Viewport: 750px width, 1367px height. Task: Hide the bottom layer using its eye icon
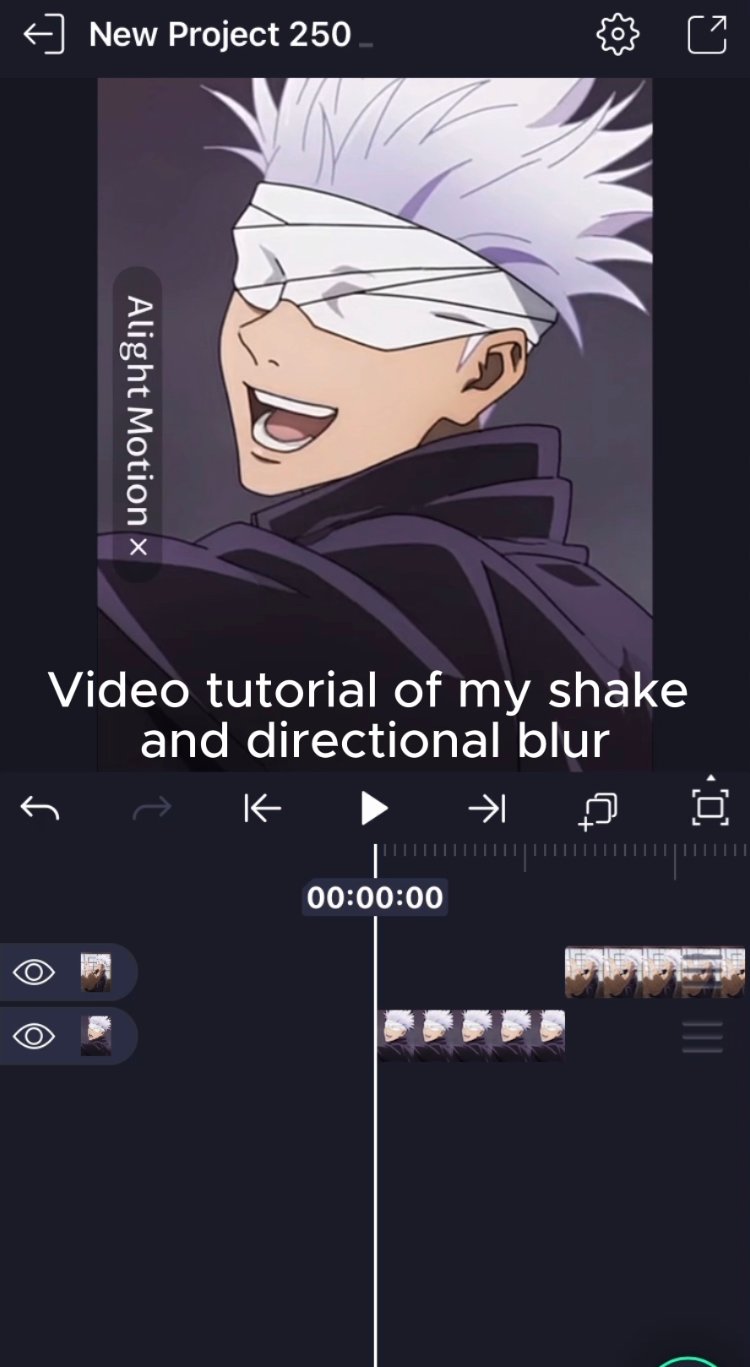[x=34, y=1036]
